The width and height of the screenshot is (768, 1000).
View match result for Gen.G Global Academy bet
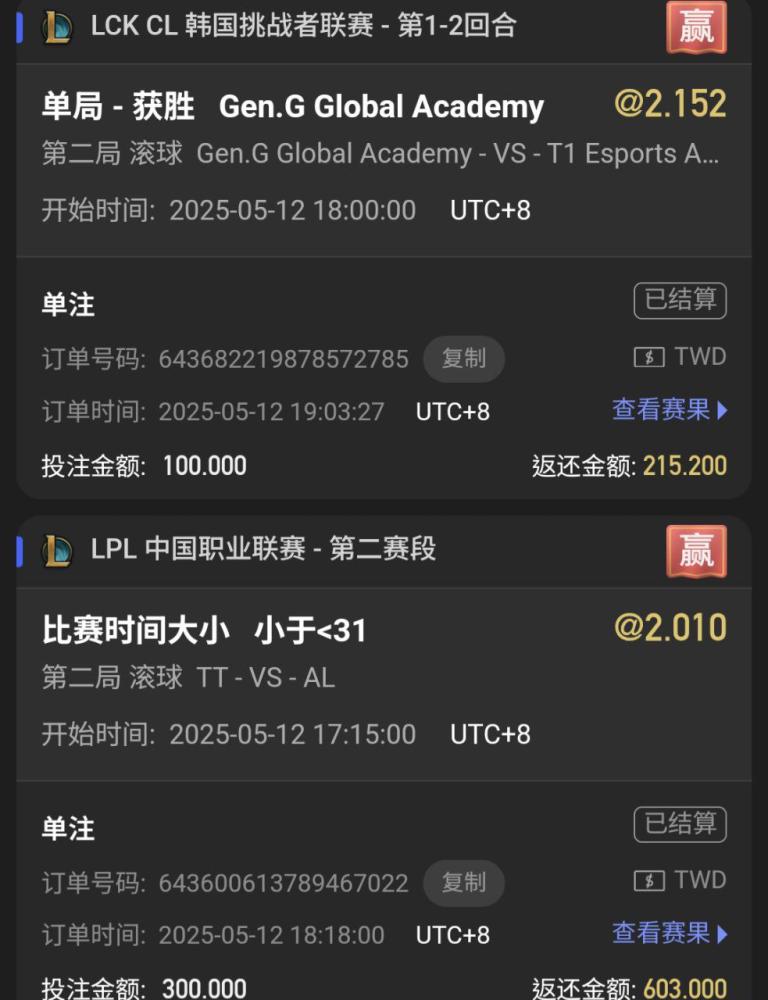[670, 409]
